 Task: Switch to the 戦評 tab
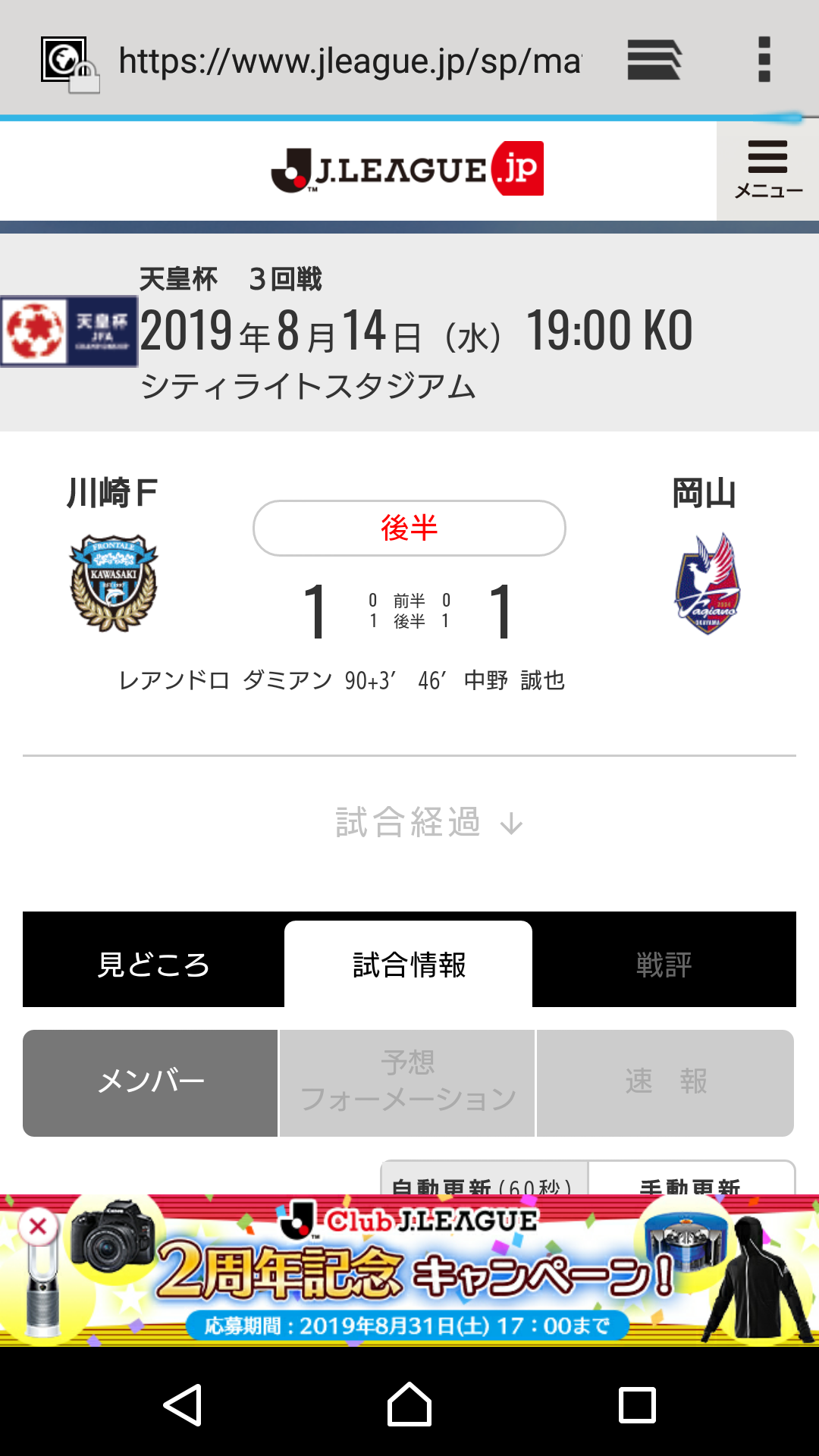[x=664, y=965]
